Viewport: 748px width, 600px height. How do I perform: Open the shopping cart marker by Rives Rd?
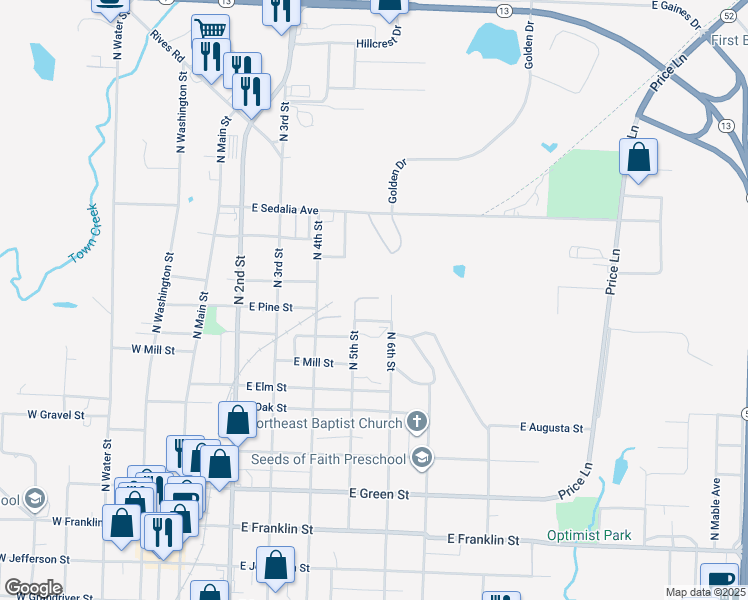pos(209,30)
